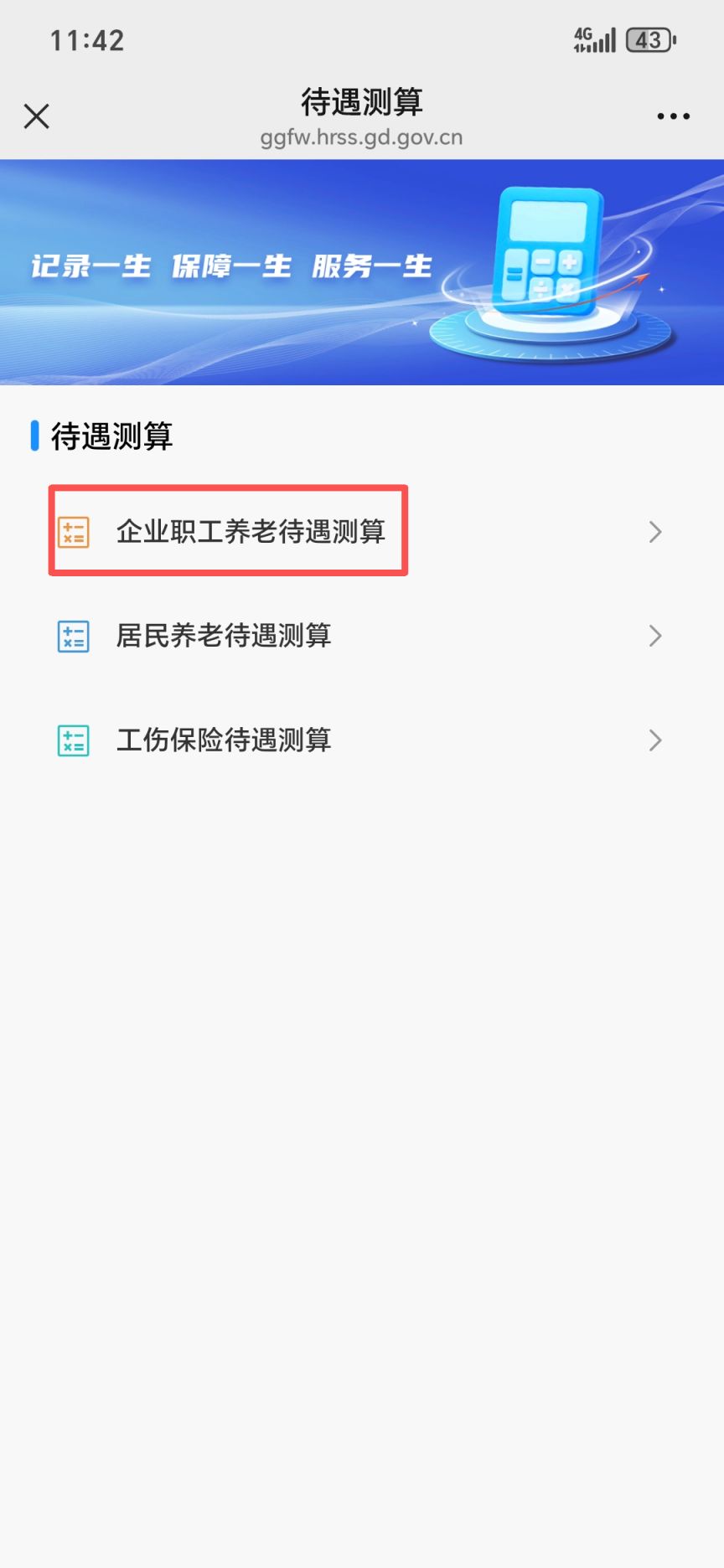Select the blue bar icon beside 待遇测算 heading
The image size is (724, 1568).
(34, 435)
